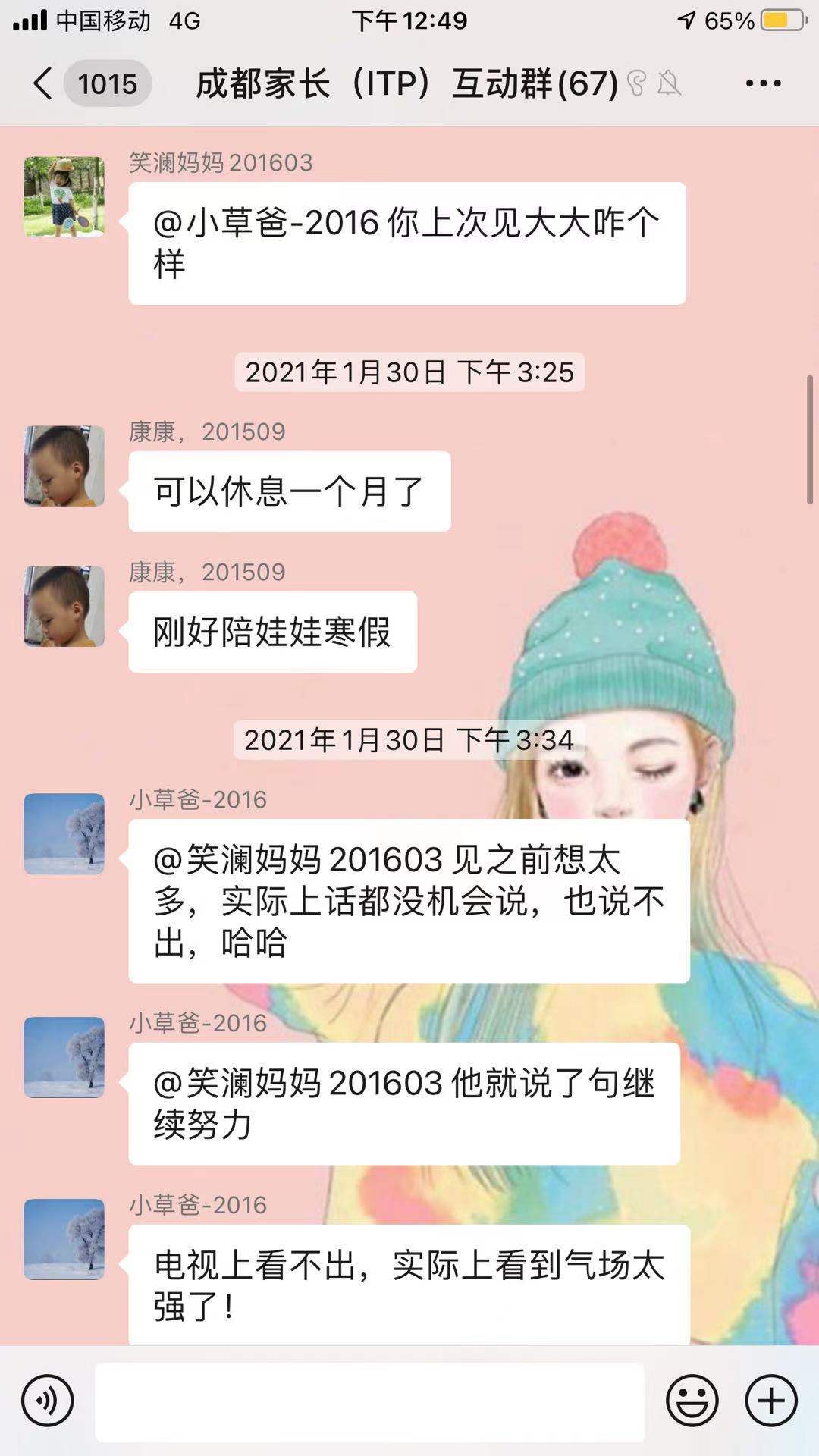Tap the message text field
This screenshot has height=1456, width=819.
(x=369, y=1401)
